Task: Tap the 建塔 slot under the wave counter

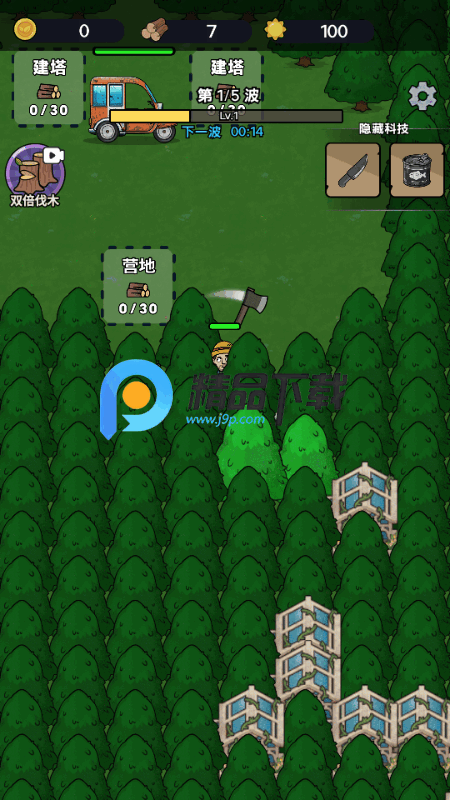Action: (x=228, y=87)
